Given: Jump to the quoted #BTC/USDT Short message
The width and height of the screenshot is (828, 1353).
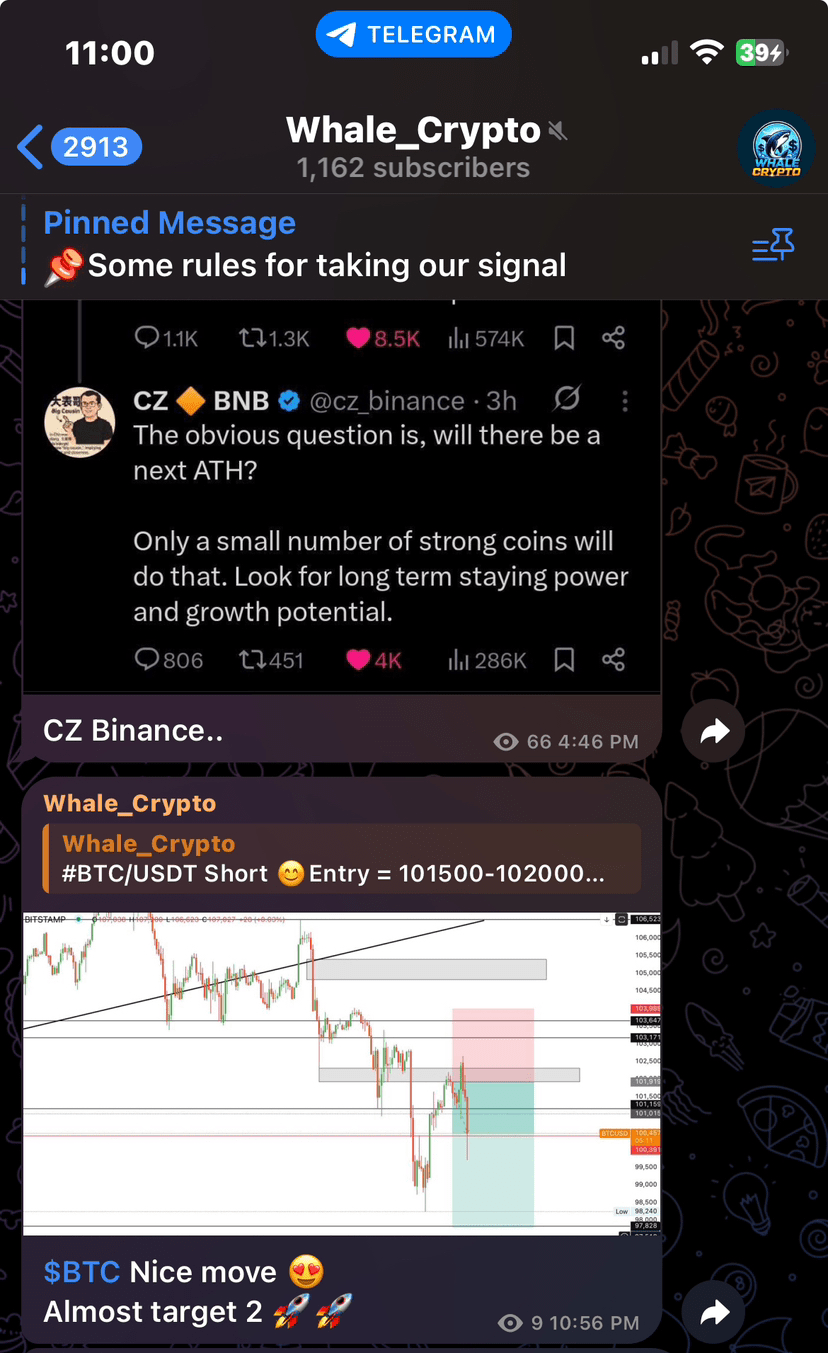Looking at the screenshot, I should (340, 858).
